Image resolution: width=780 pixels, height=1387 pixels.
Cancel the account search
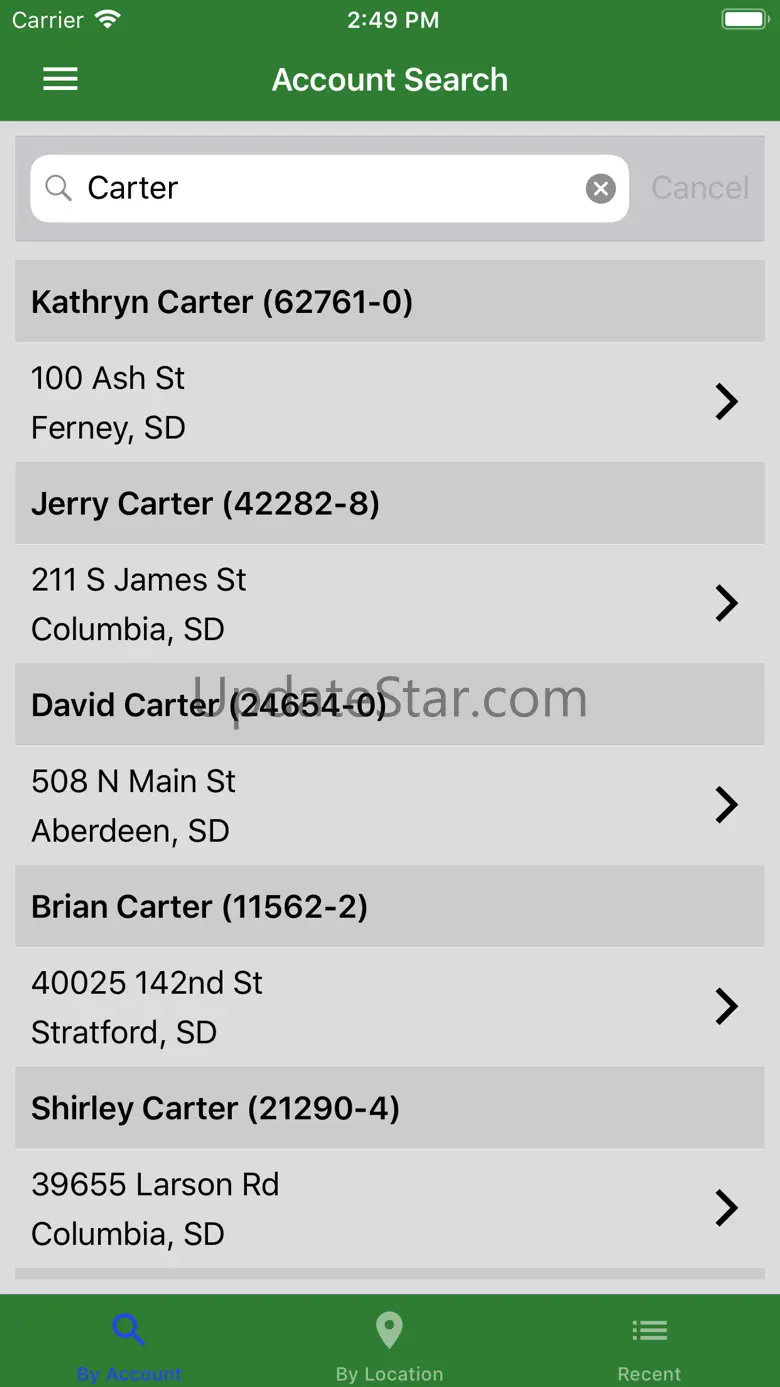(x=700, y=188)
